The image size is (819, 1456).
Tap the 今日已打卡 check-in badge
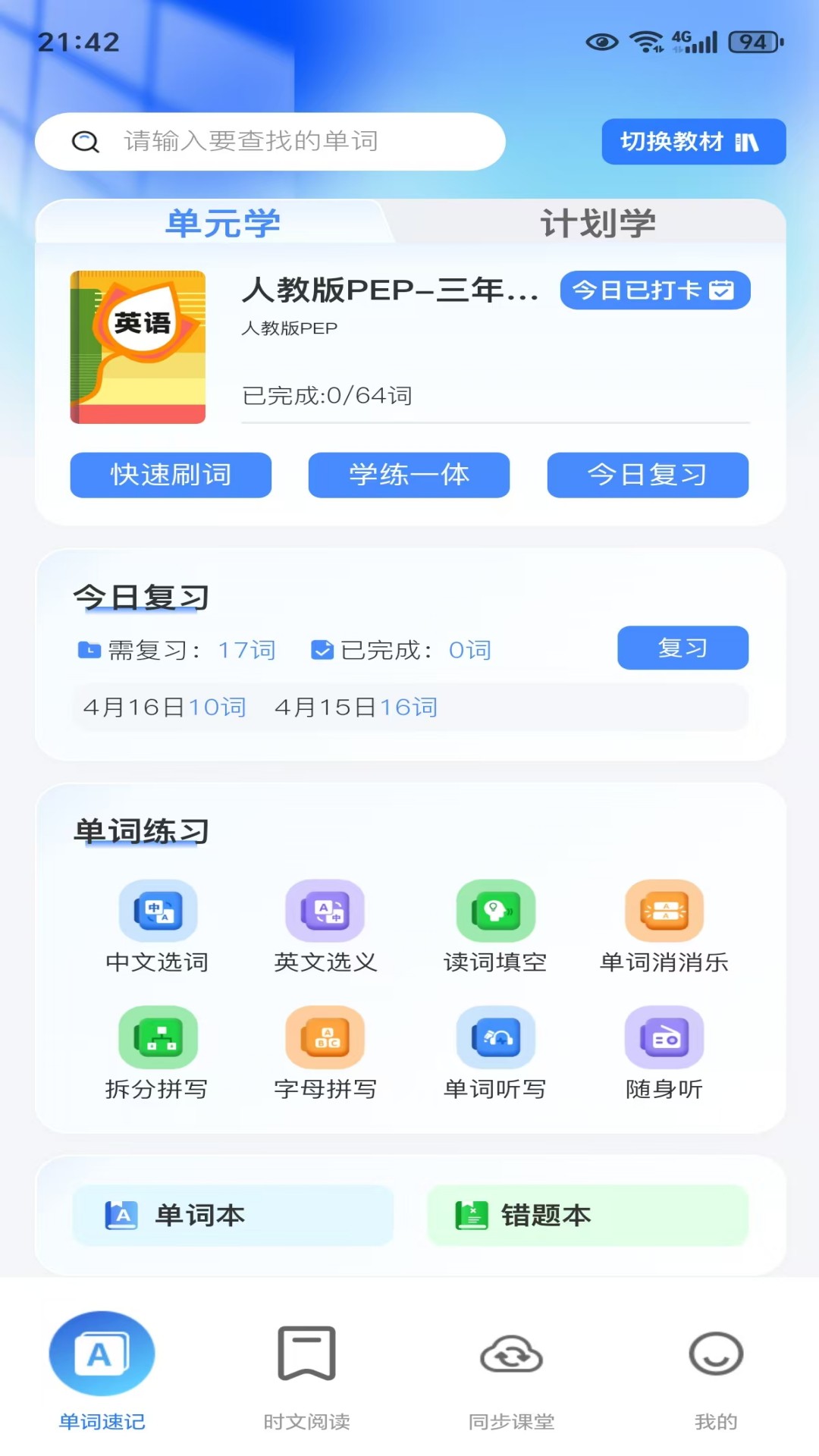coord(654,290)
